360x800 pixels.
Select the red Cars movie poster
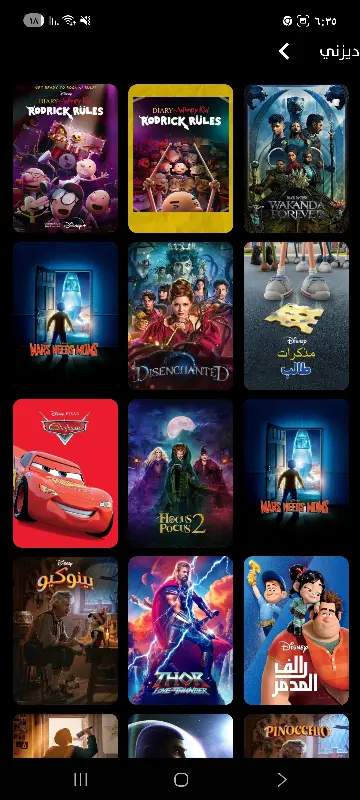point(65,473)
